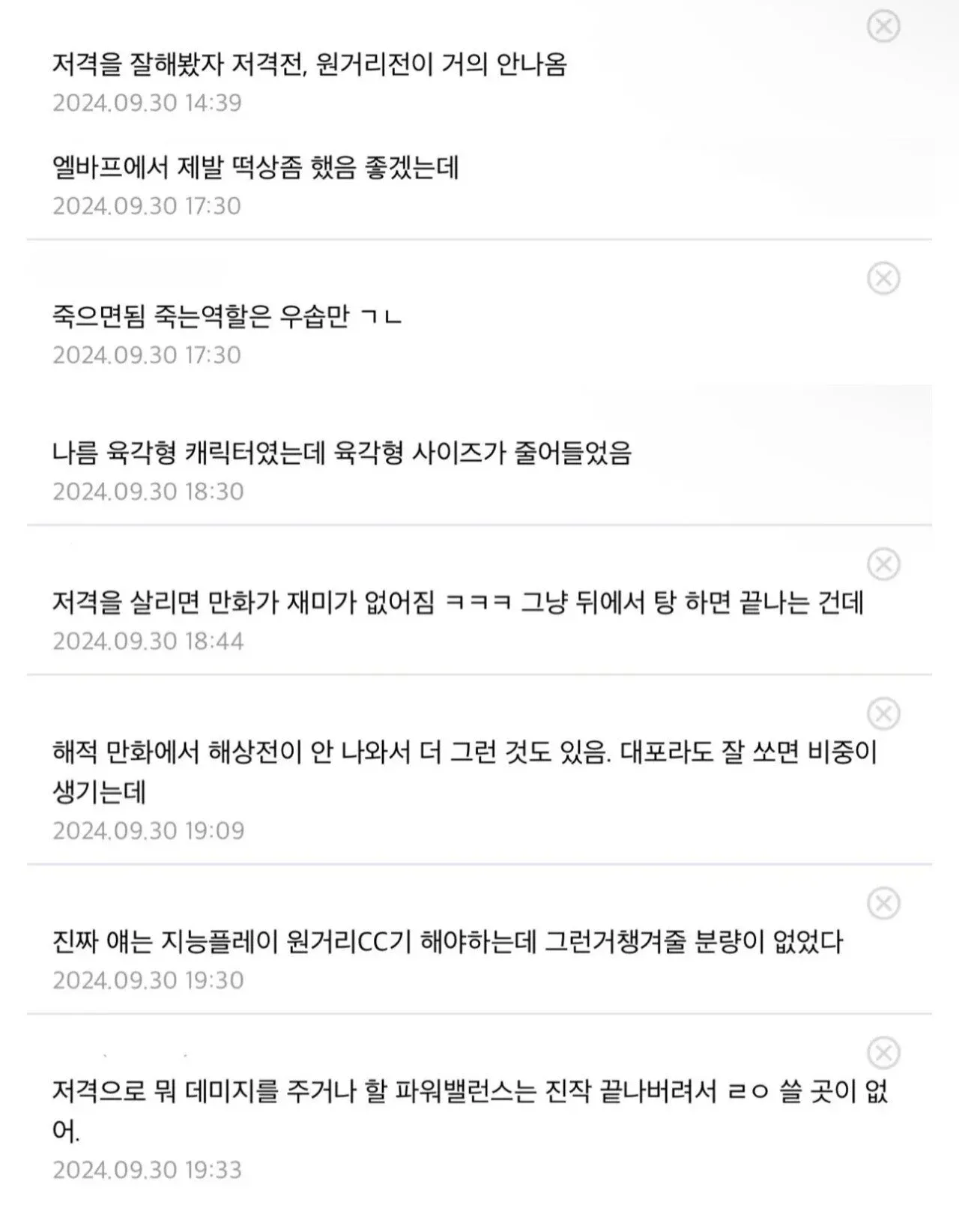Remove the comment '저격으로 뭐 데미지를 주거나'
Viewport: 959px width, 1232px height.
(883, 1053)
